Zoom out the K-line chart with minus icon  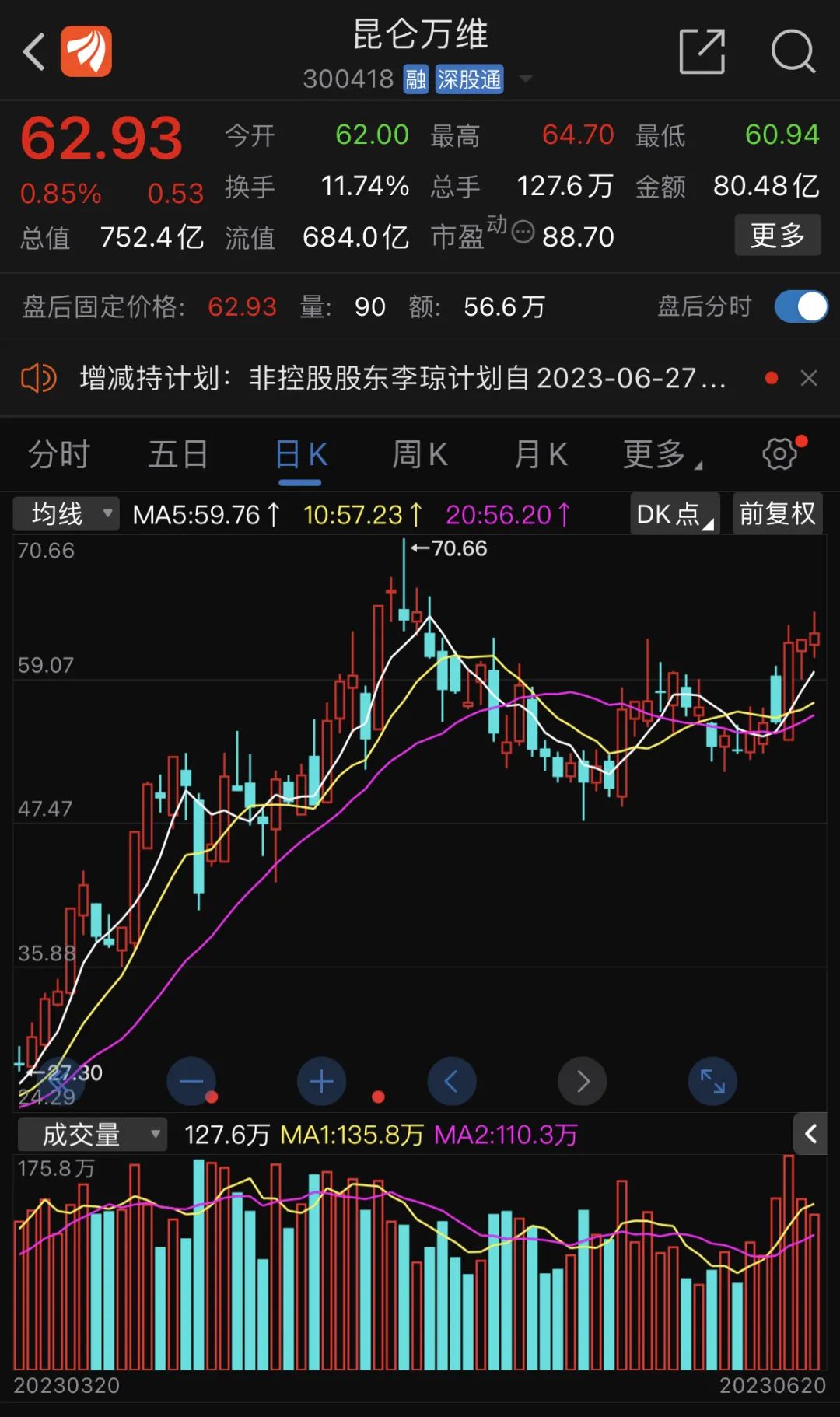[191, 1081]
